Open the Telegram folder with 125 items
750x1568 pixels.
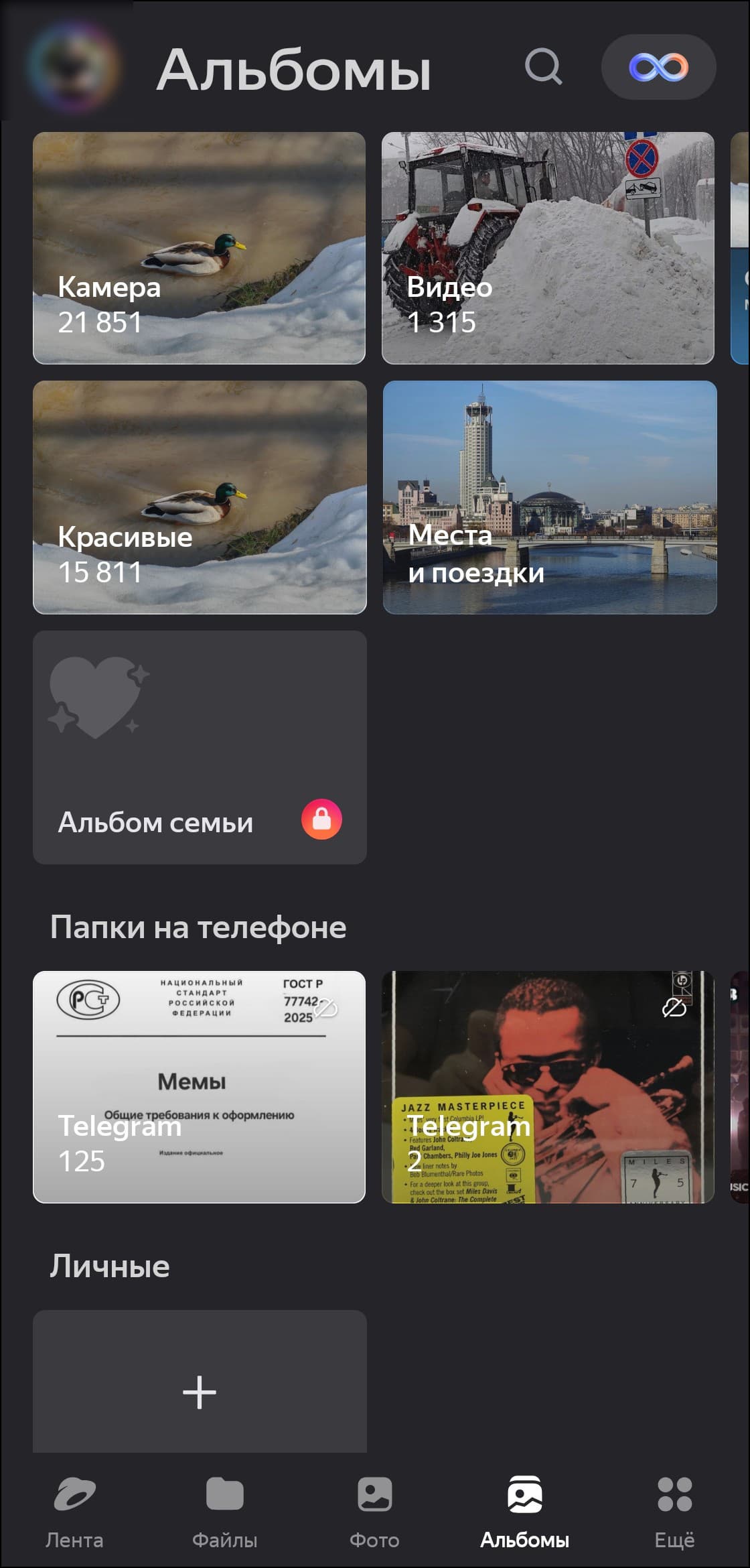pos(199,1087)
